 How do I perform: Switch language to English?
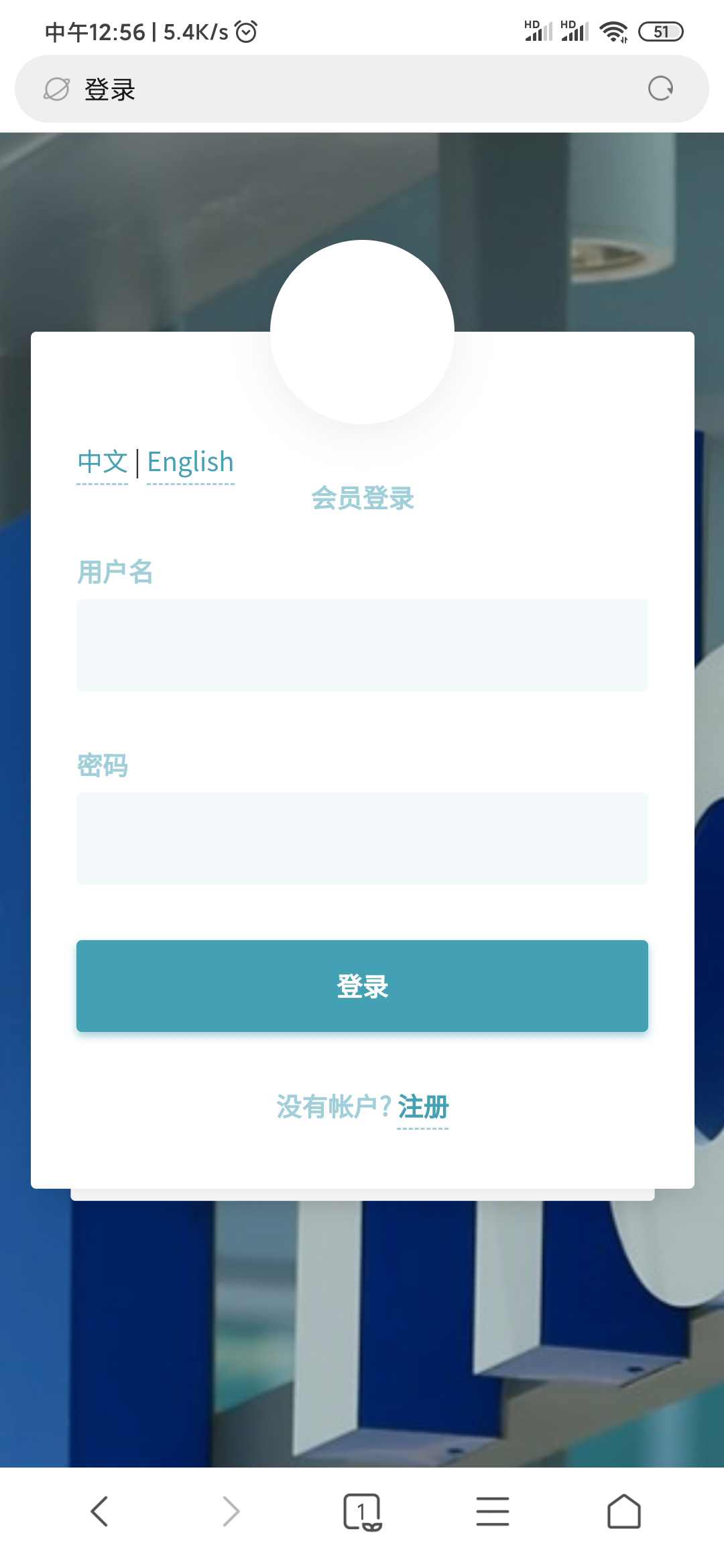click(190, 462)
